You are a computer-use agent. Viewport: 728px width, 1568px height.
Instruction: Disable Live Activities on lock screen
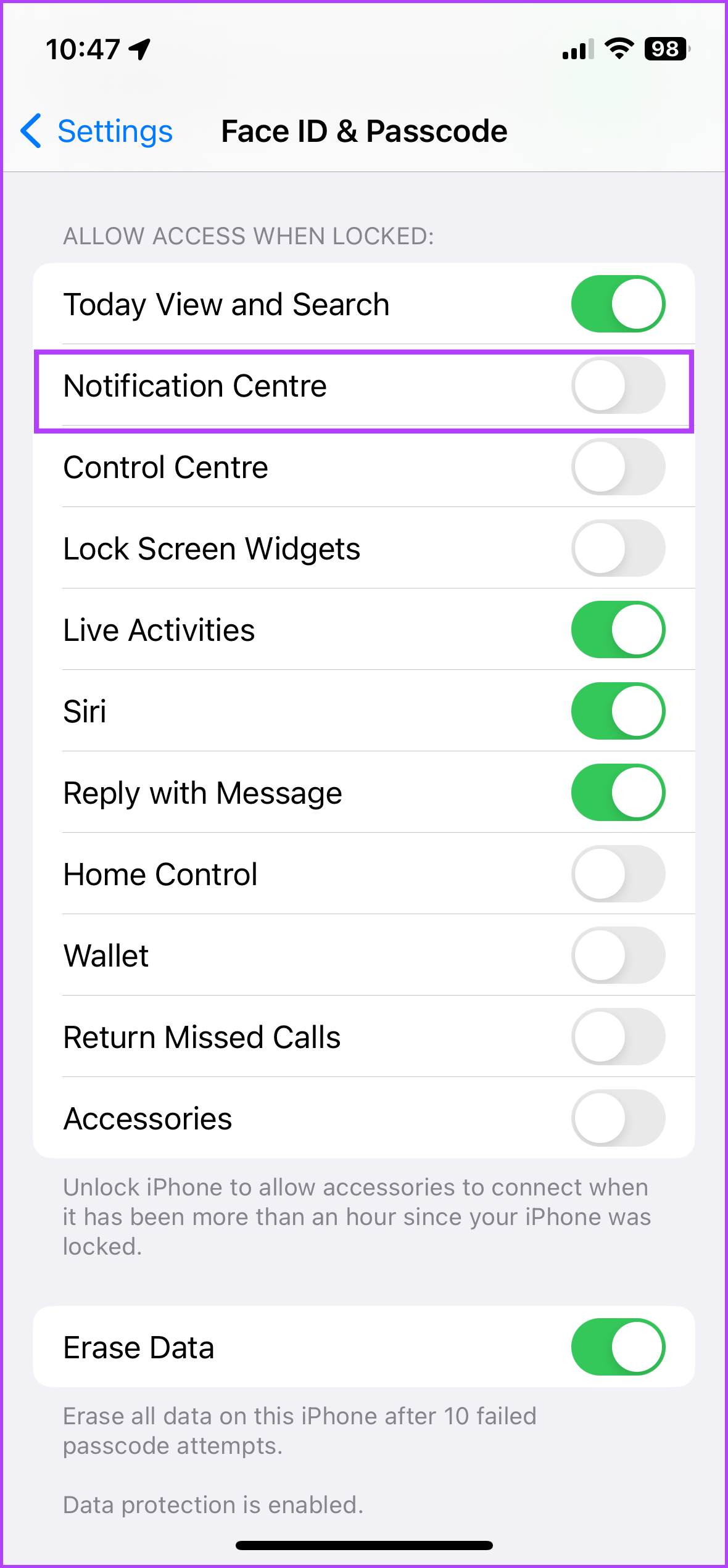pos(618,630)
